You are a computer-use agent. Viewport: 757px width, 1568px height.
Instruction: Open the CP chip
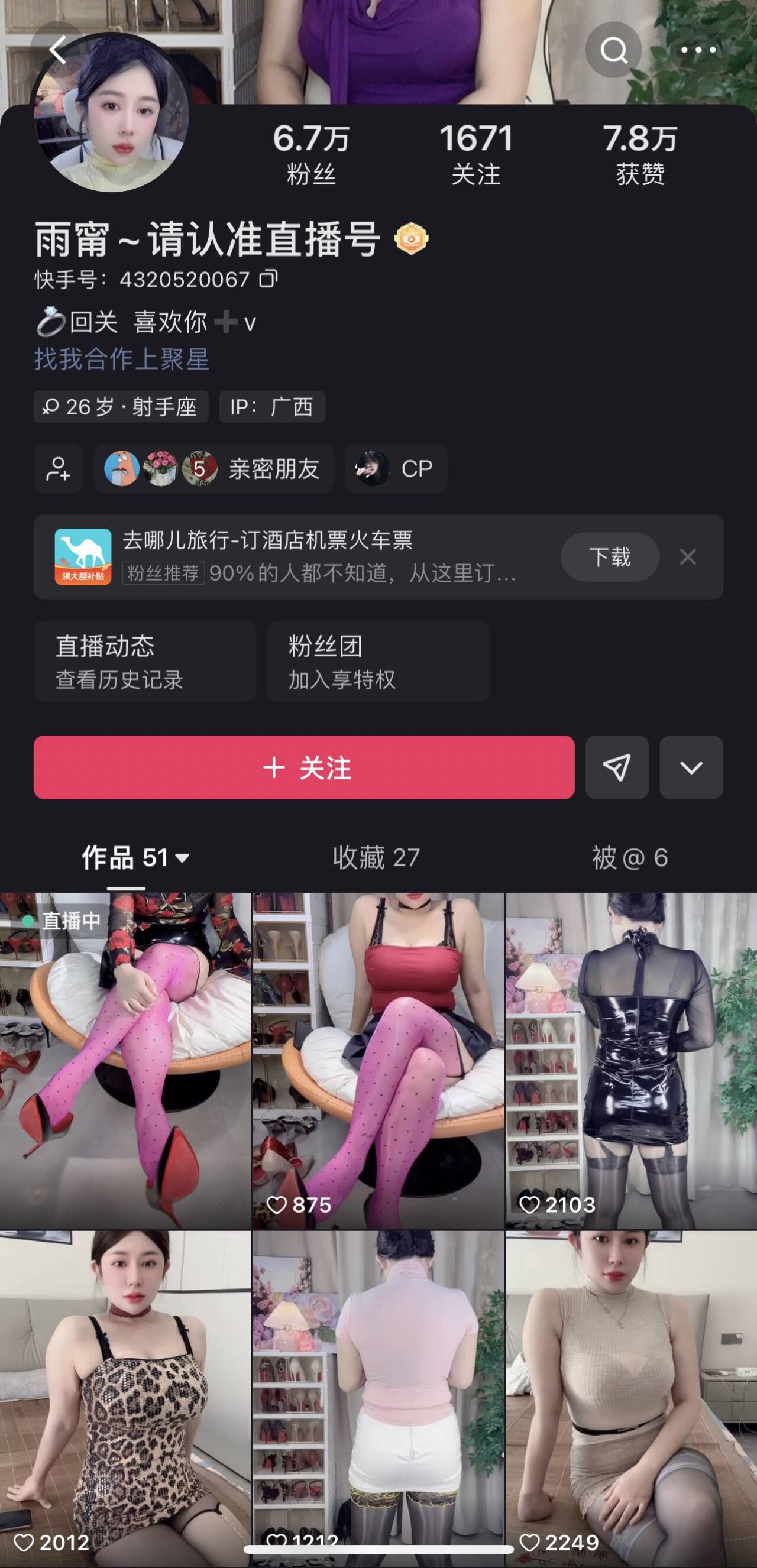click(x=396, y=469)
